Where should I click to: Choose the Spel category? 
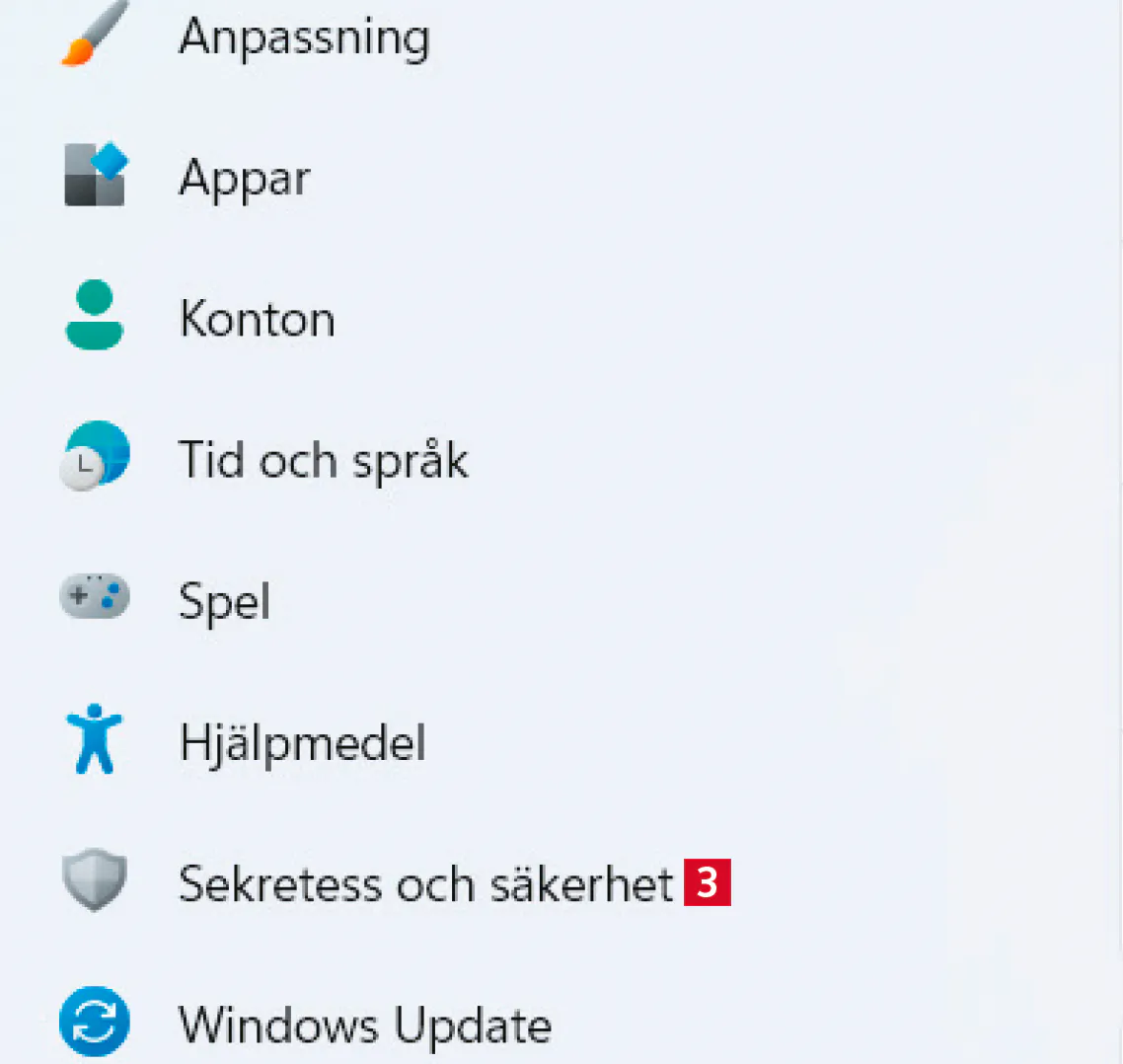224,600
